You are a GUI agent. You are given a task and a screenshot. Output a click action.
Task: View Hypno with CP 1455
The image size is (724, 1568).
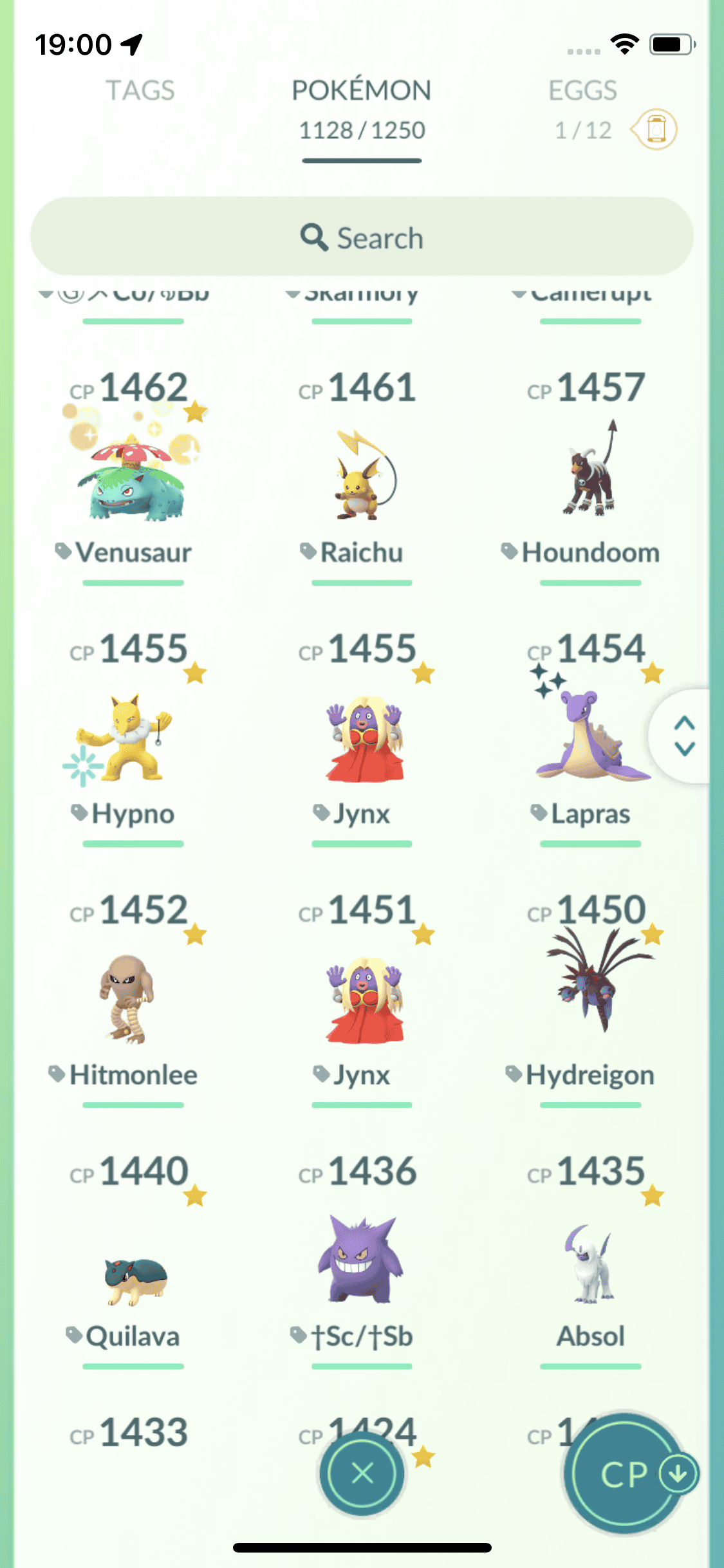point(133,738)
